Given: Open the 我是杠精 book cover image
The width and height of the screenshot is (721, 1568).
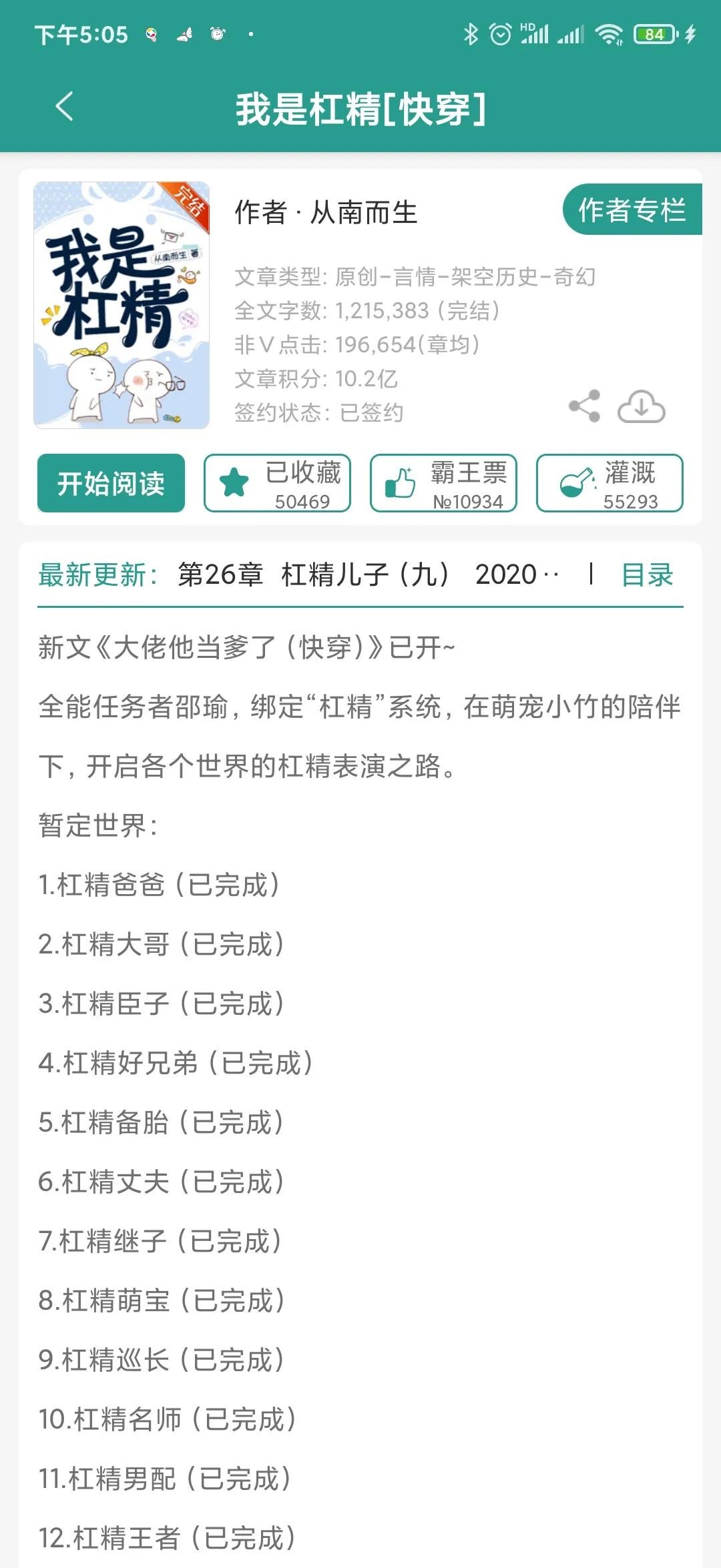Looking at the screenshot, I should [122, 305].
